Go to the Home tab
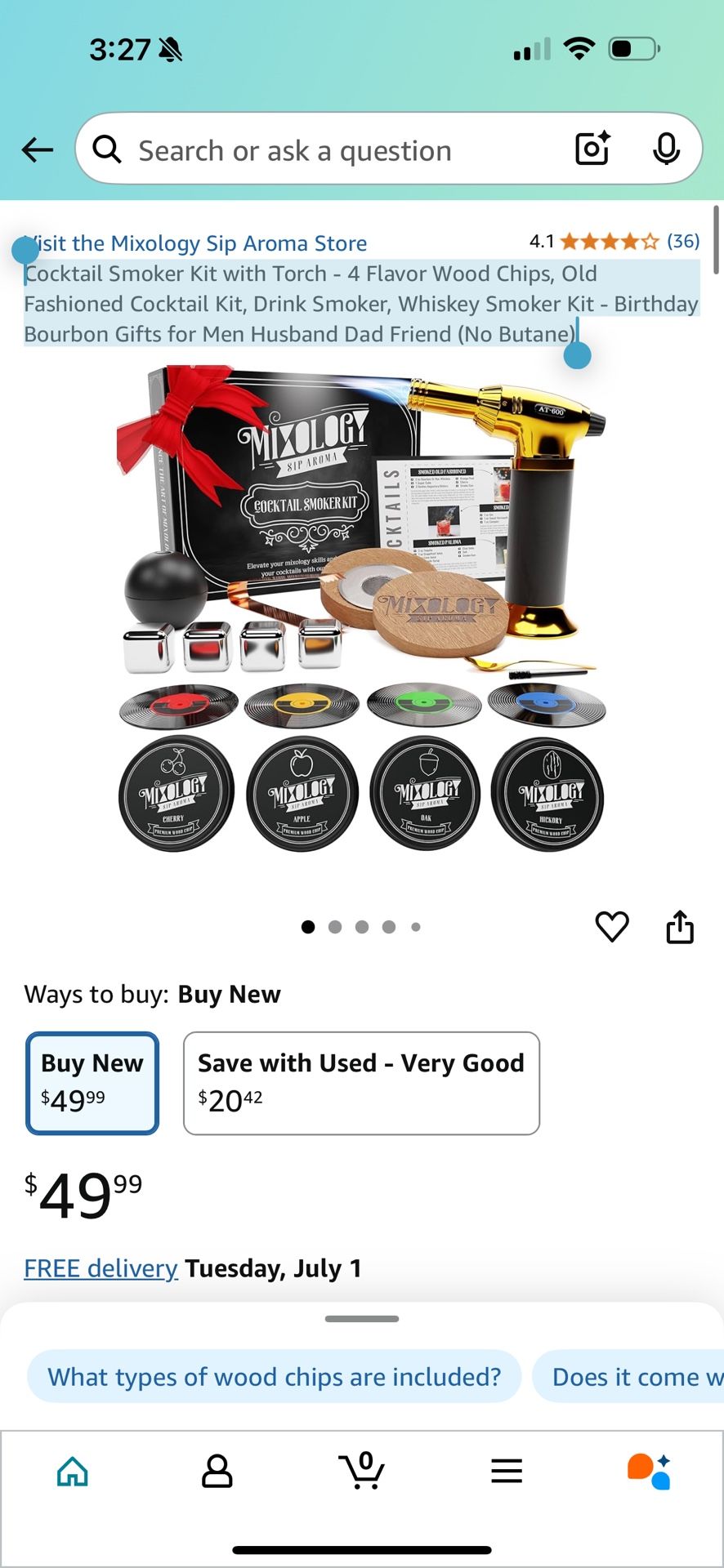 click(x=73, y=1471)
